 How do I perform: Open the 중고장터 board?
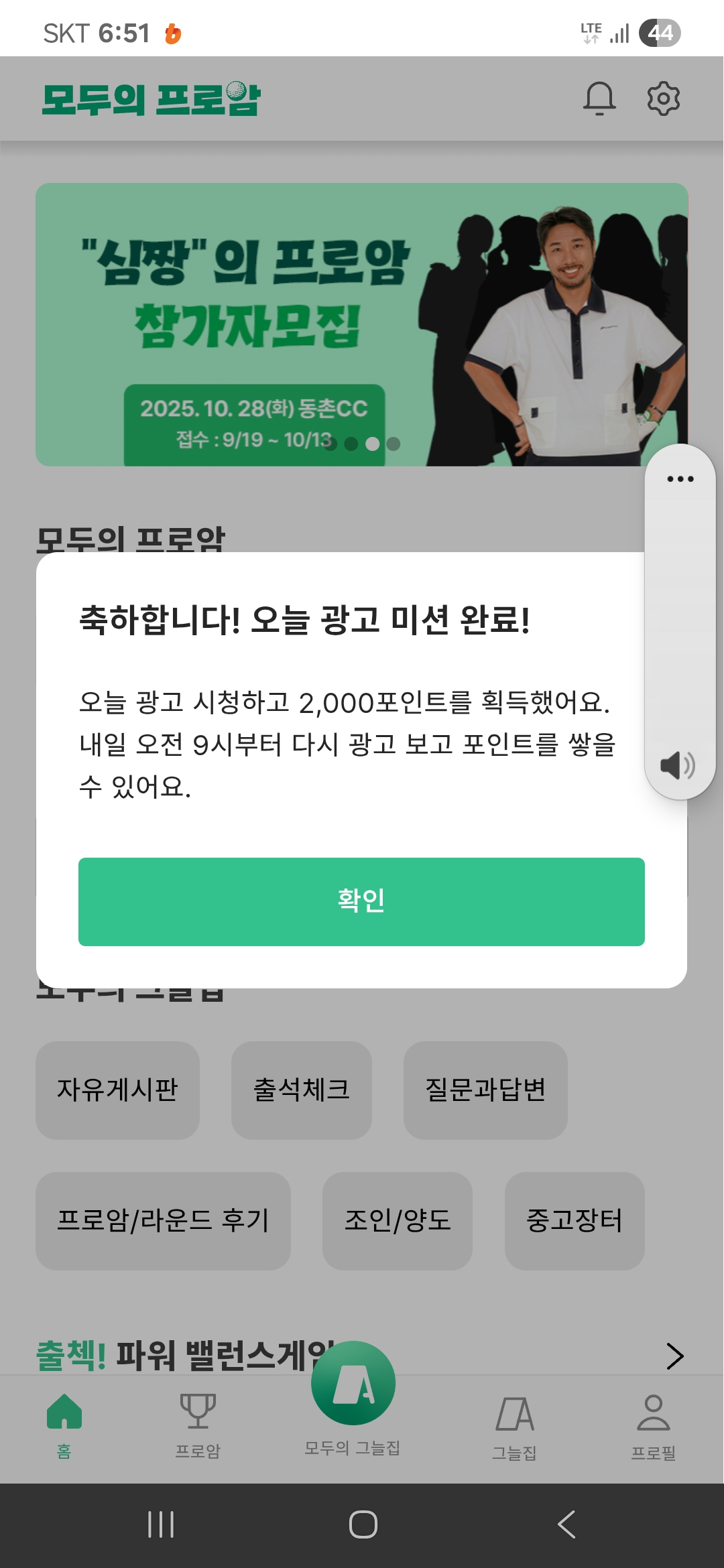[x=574, y=1221]
